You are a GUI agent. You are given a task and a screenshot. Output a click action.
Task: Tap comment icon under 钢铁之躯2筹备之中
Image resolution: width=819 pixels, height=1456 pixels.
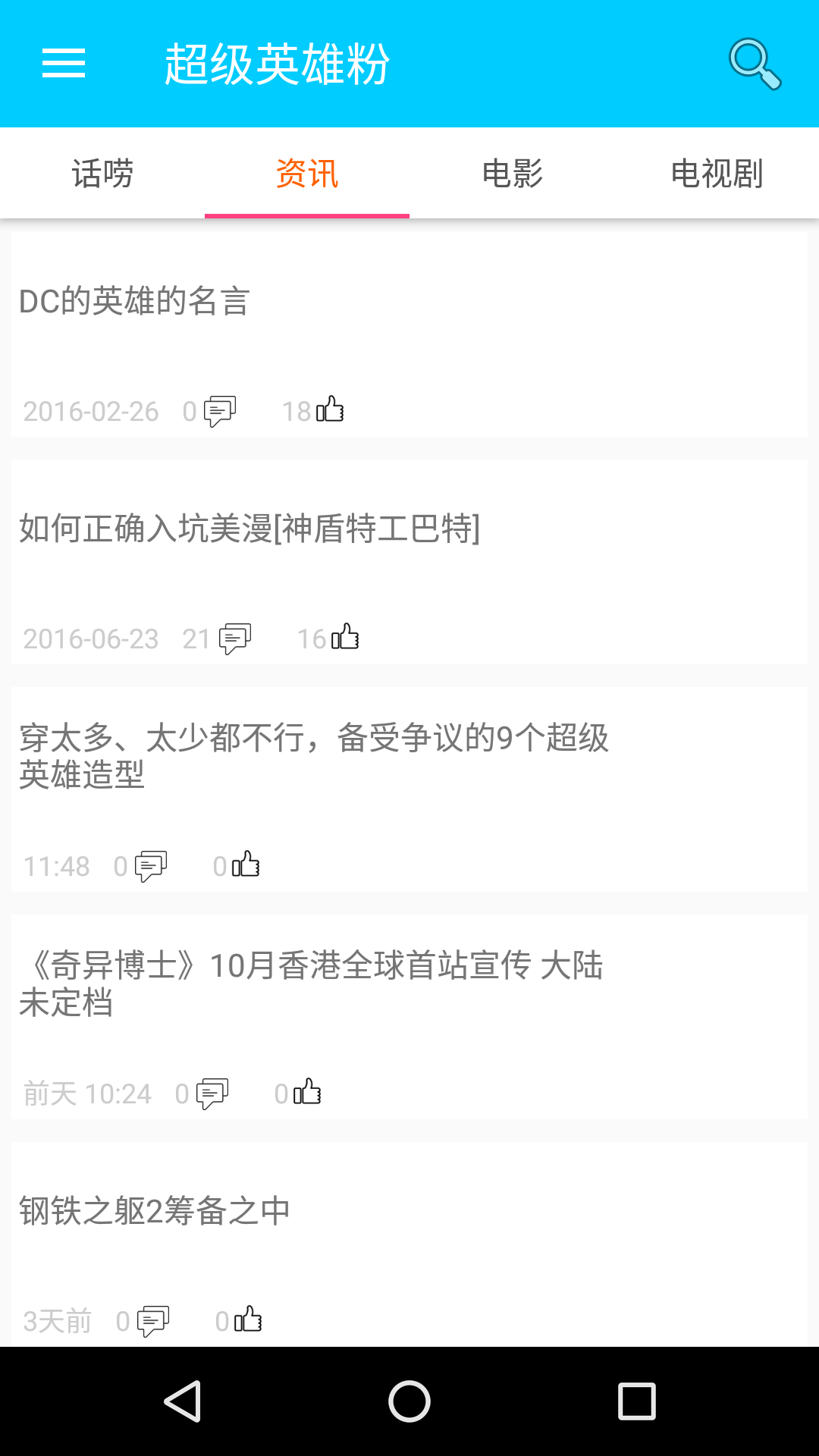point(153,1321)
